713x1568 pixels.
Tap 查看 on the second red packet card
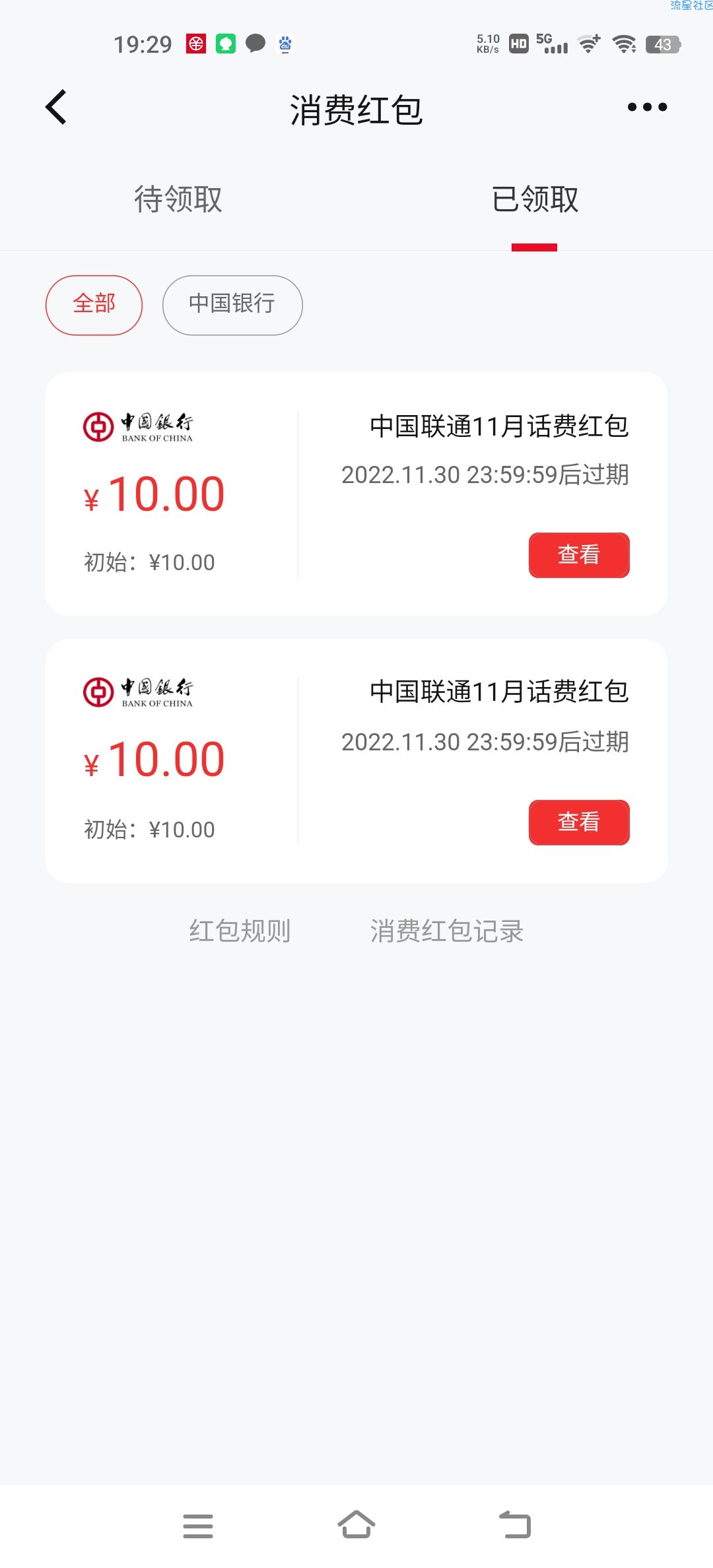pos(579,822)
